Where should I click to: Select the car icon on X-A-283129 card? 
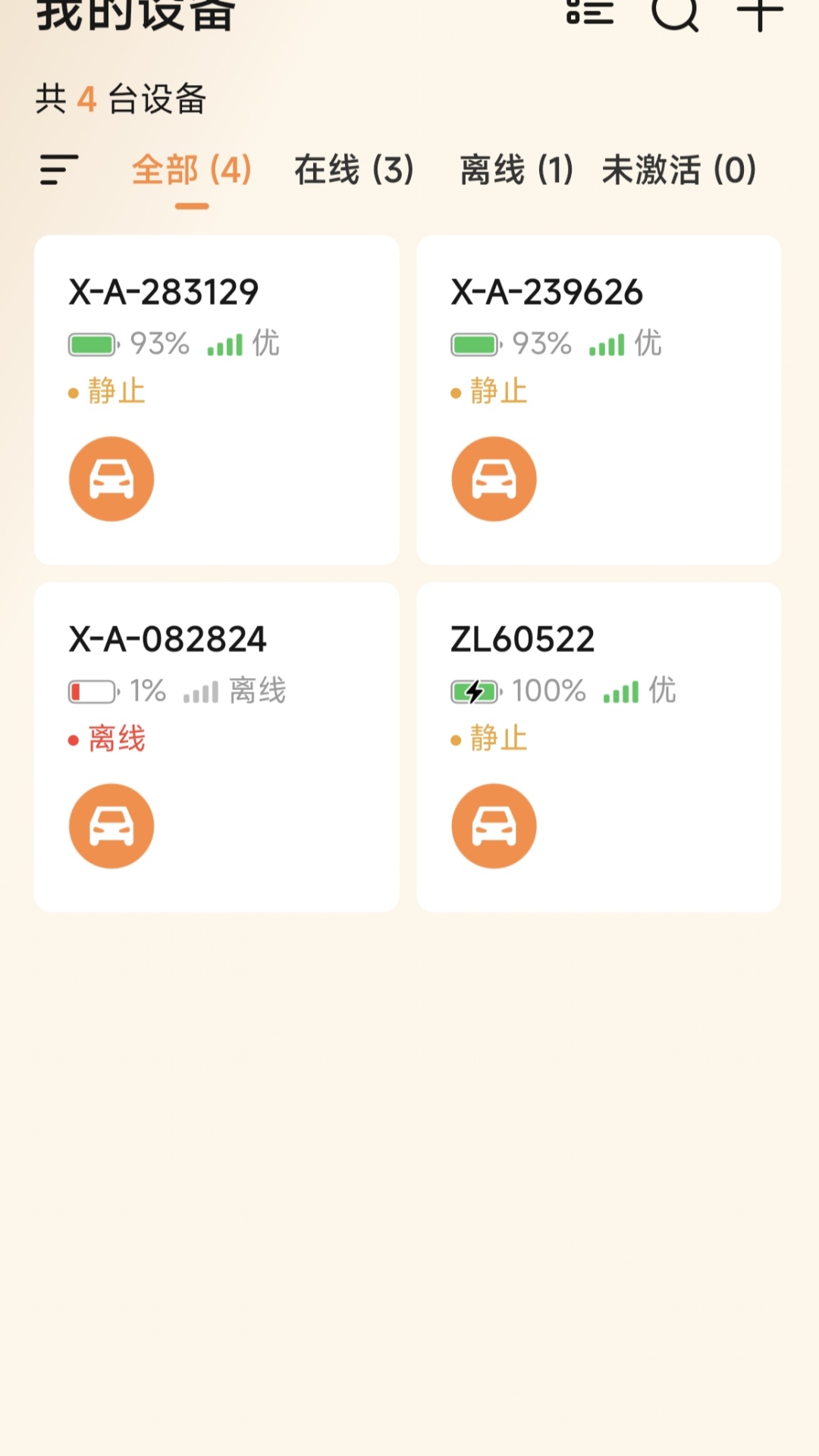[x=111, y=479]
